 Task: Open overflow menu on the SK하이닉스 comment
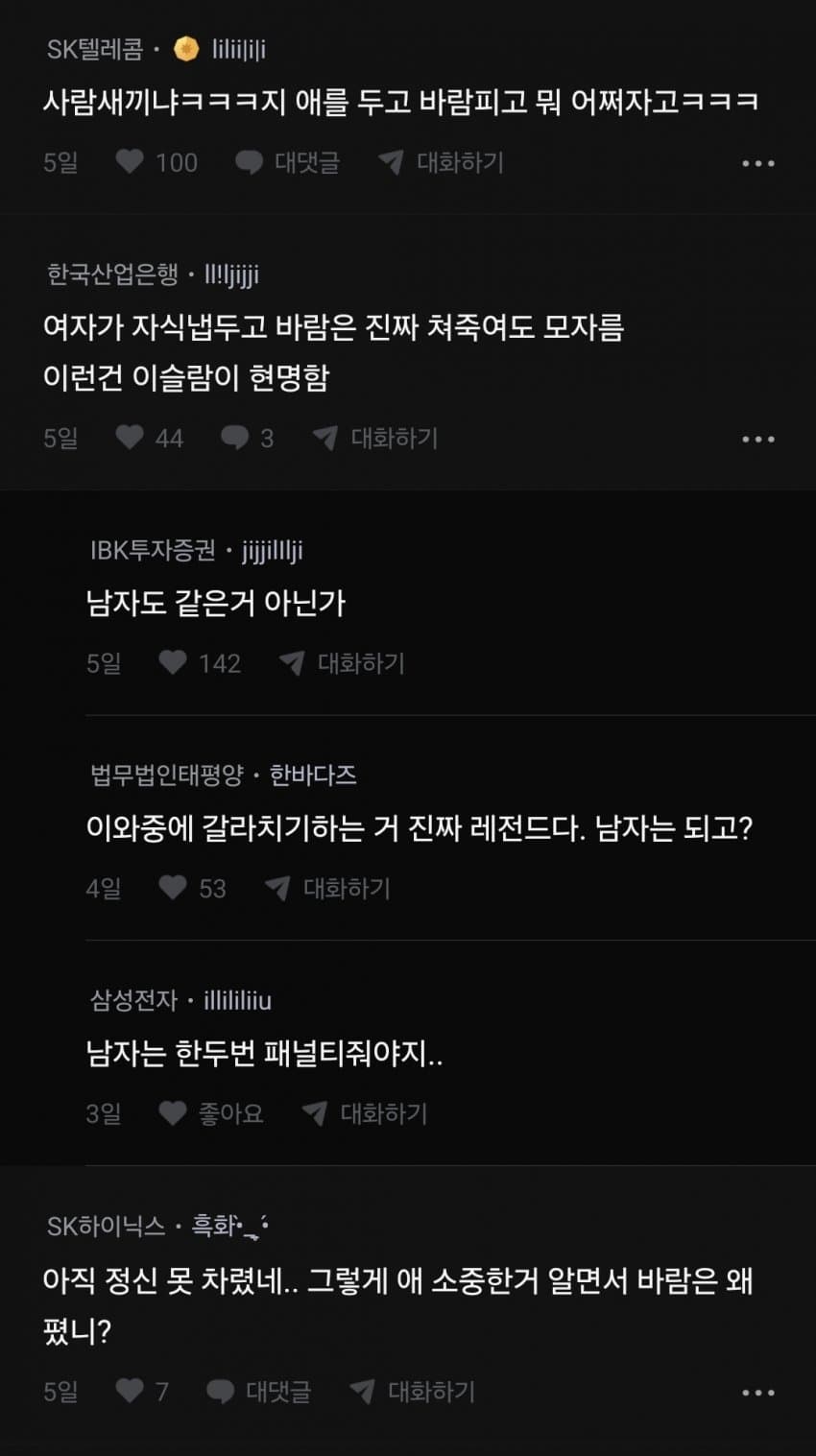pos(757,1392)
